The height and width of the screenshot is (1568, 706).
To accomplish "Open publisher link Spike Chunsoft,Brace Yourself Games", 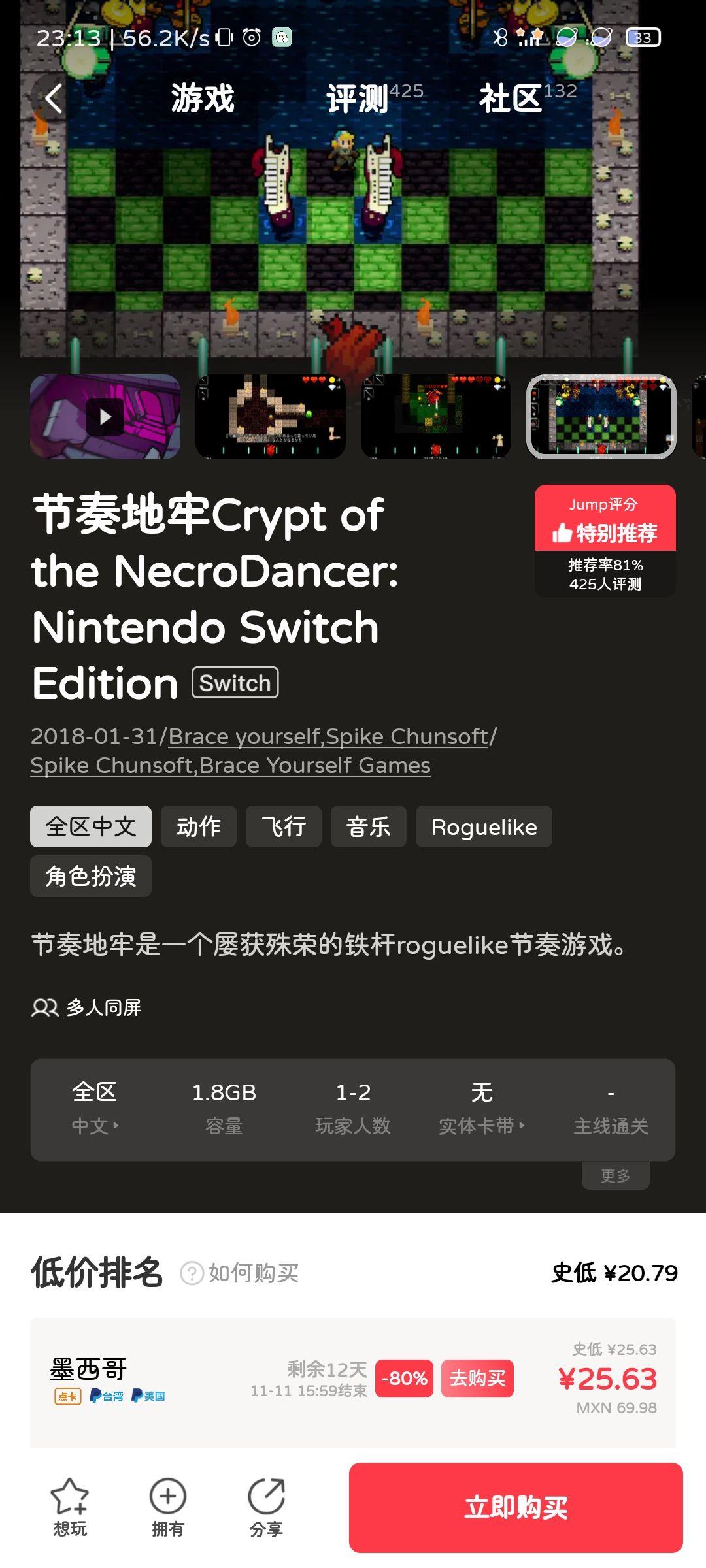I will click(x=230, y=765).
